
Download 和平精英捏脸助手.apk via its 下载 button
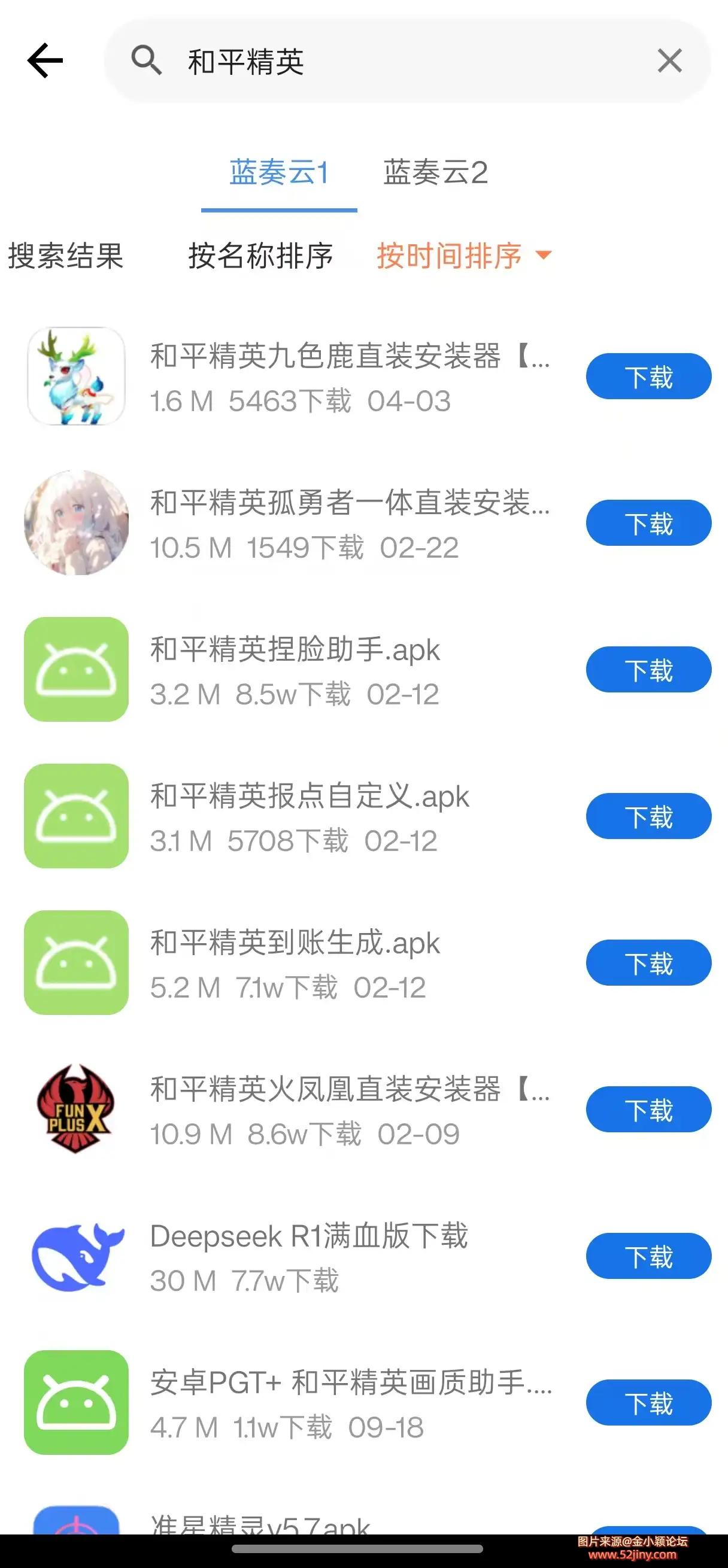[647, 670]
